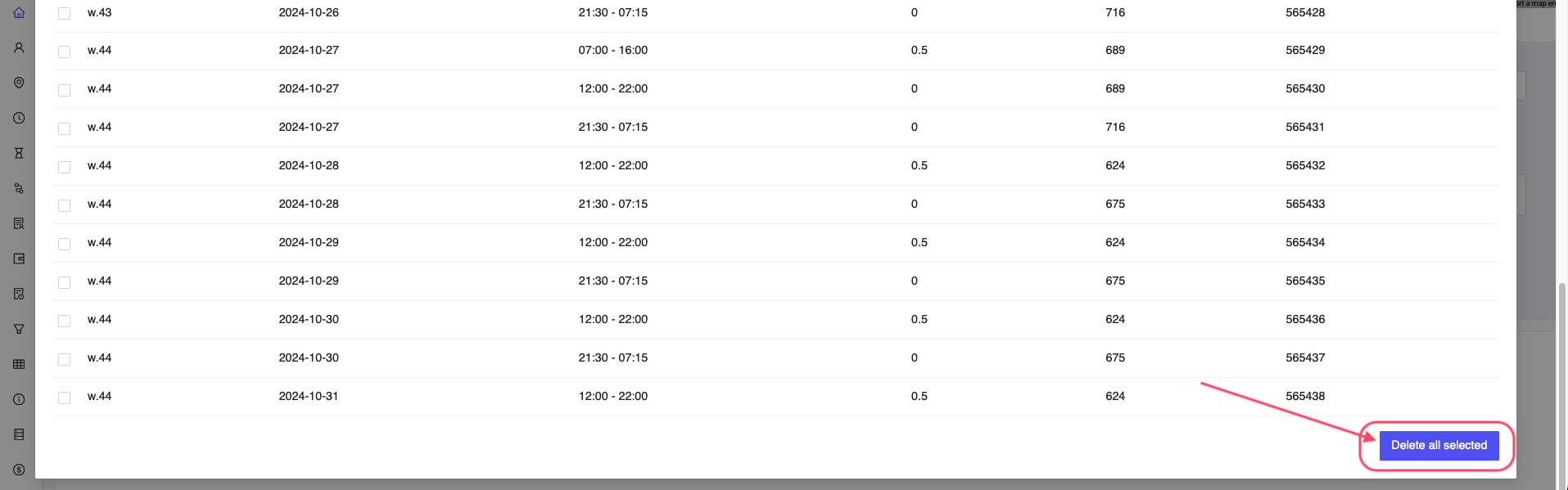Open the clock sidebar icon

pos(19,118)
